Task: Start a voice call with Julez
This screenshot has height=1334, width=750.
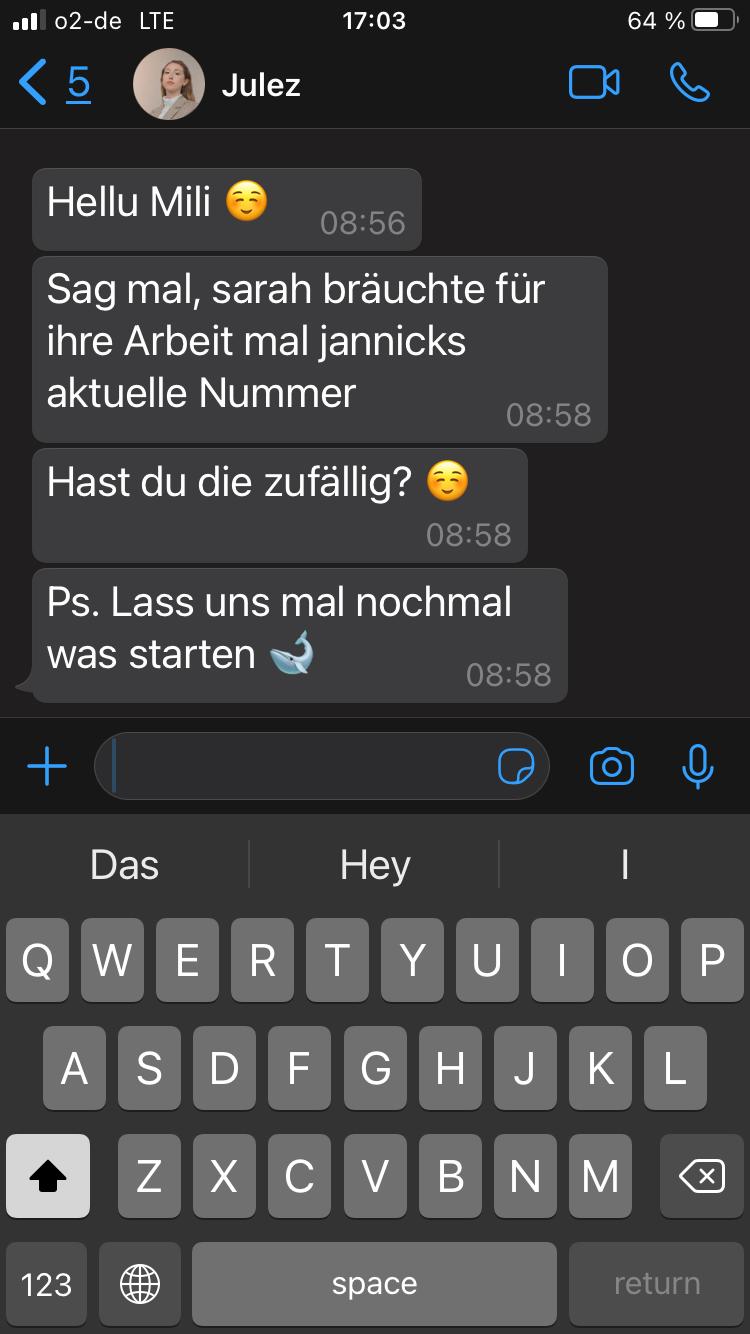Action: click(689, 83)
